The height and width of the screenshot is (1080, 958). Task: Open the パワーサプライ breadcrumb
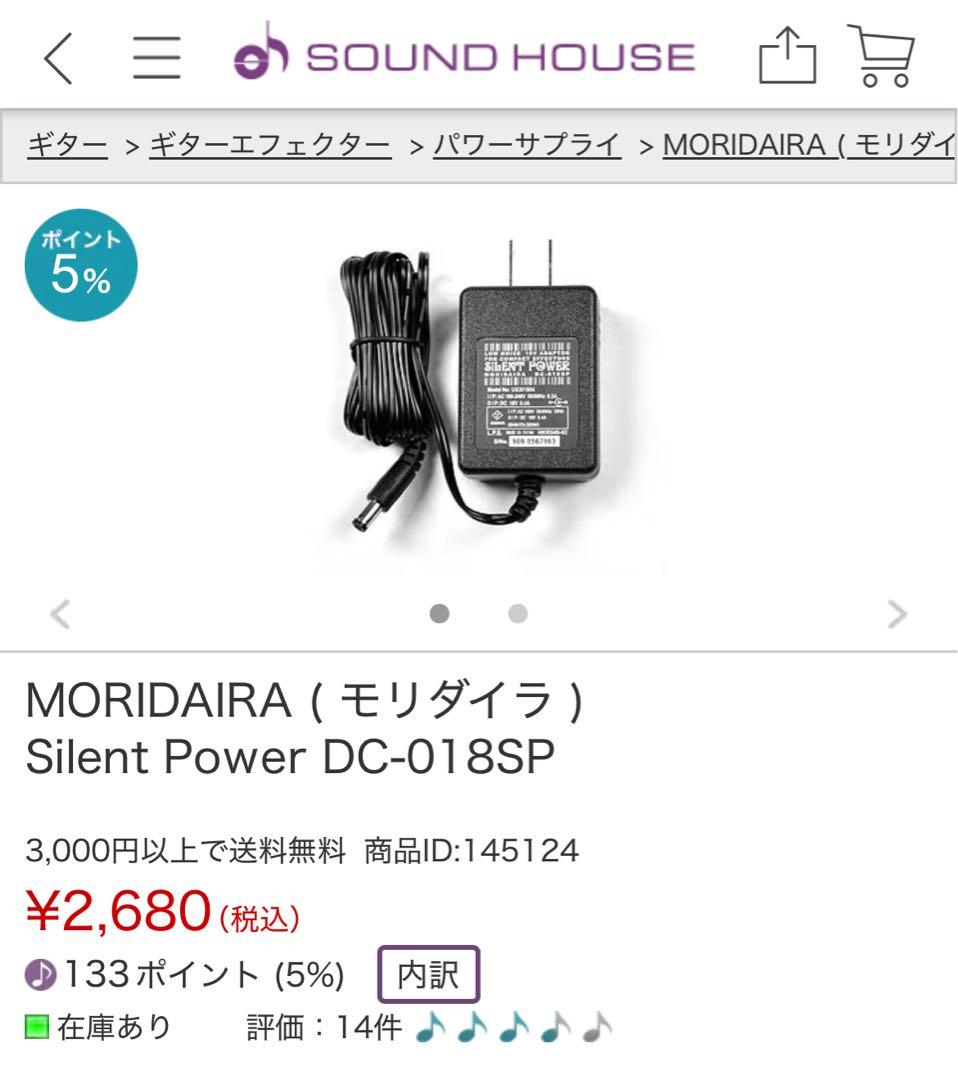click(x=527, y=146)
